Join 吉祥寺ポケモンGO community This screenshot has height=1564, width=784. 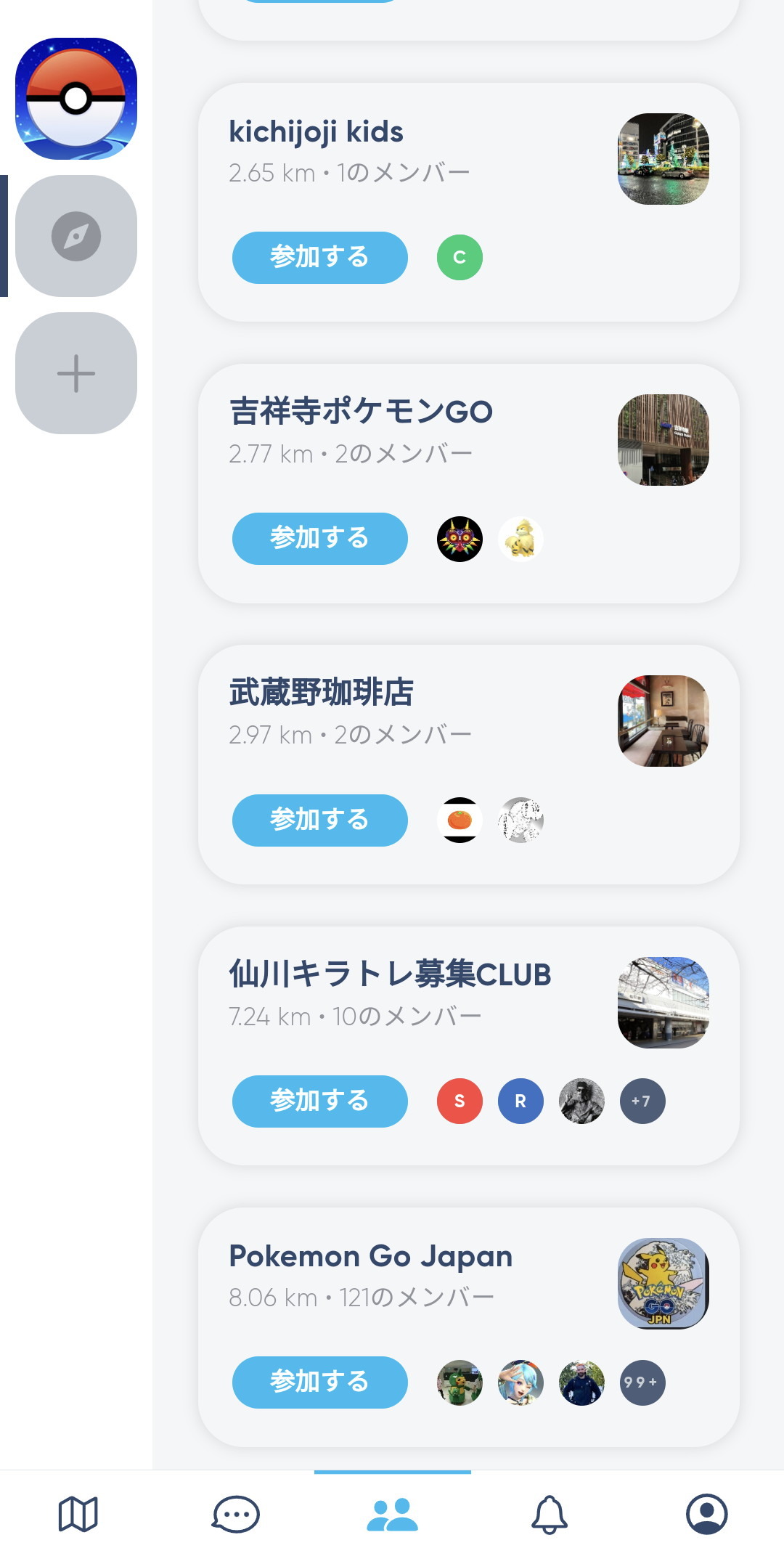coord(319,538)
